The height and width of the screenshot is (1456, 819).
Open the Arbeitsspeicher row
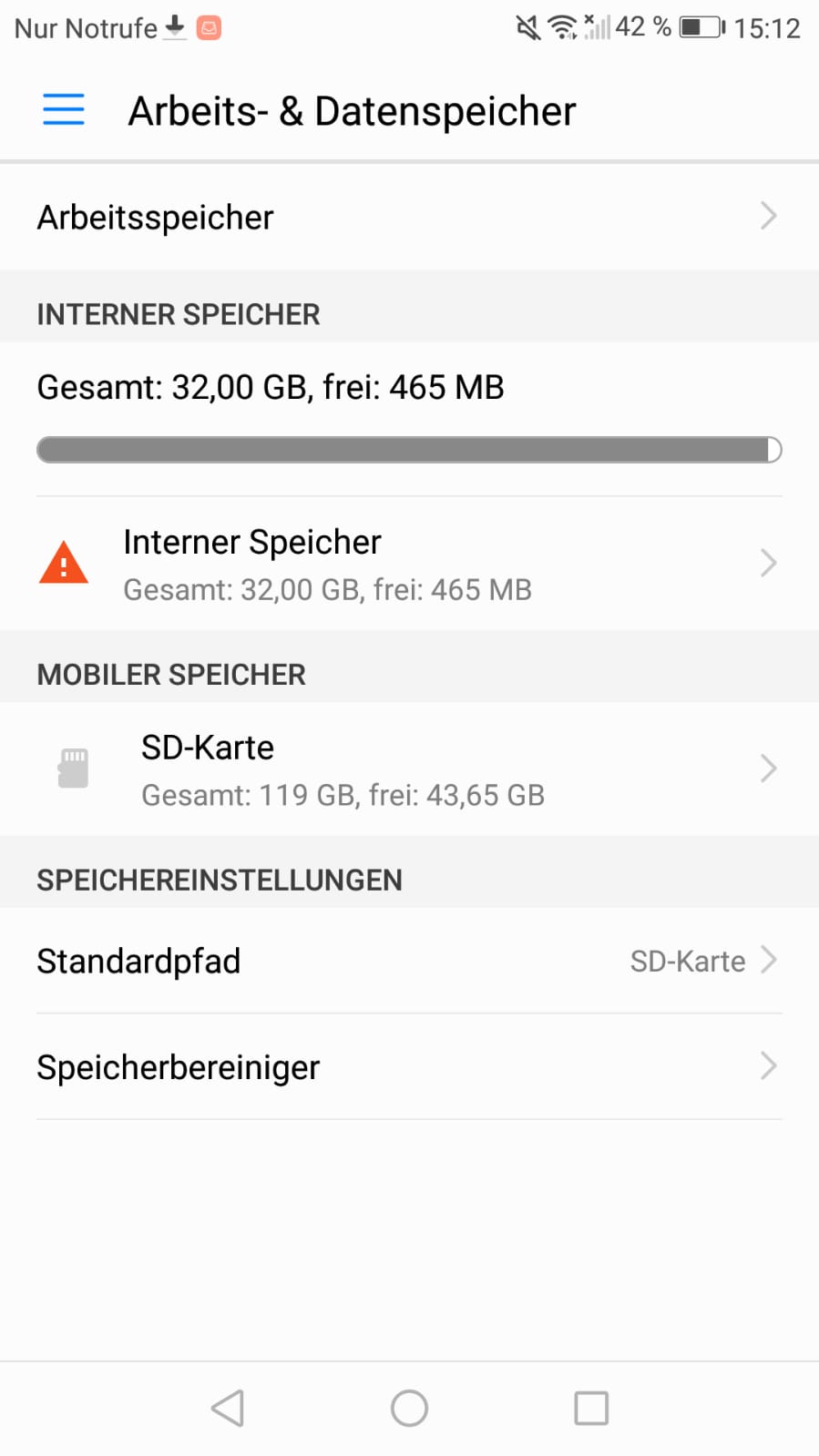(409, 217)
